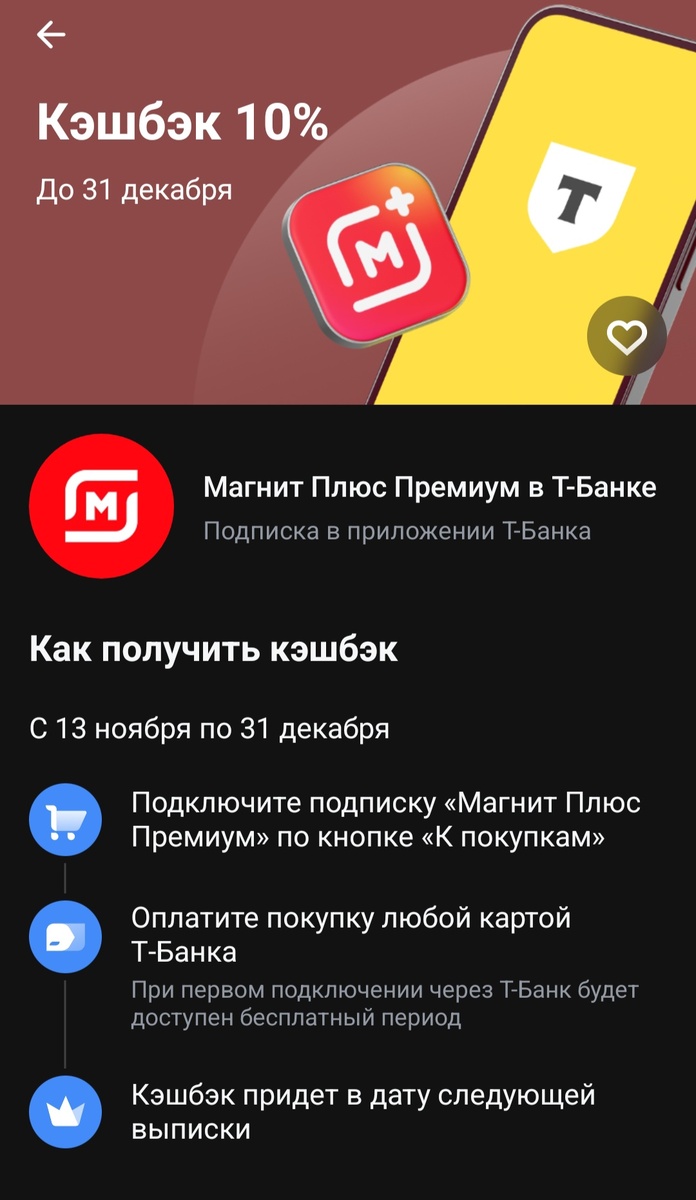696x1200 pixels.
Task: Go back using the top arrow
Action: (x=50, y=35)
